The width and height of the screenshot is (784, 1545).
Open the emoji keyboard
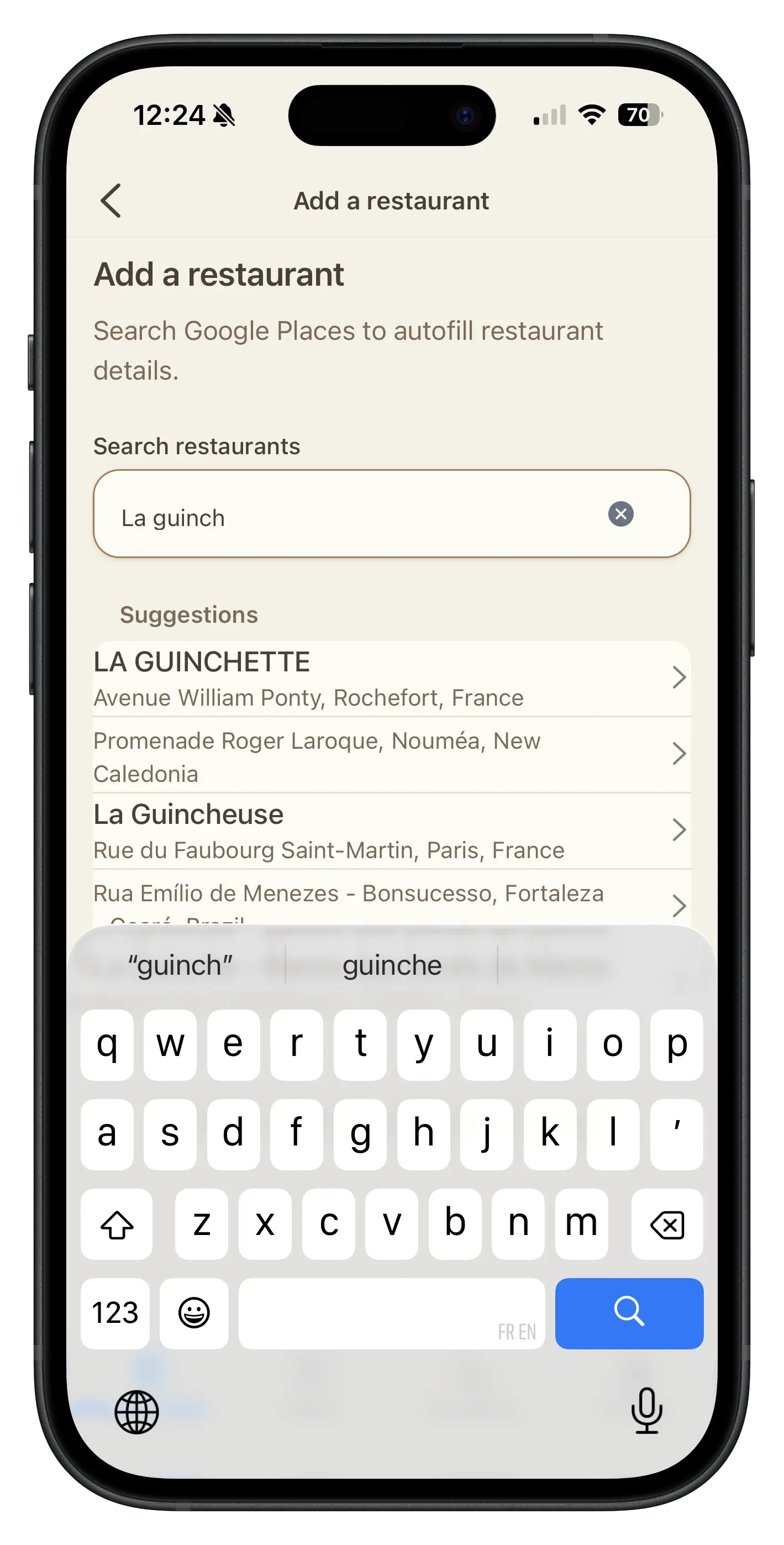pyautogui.click(x=193, y=1313)
